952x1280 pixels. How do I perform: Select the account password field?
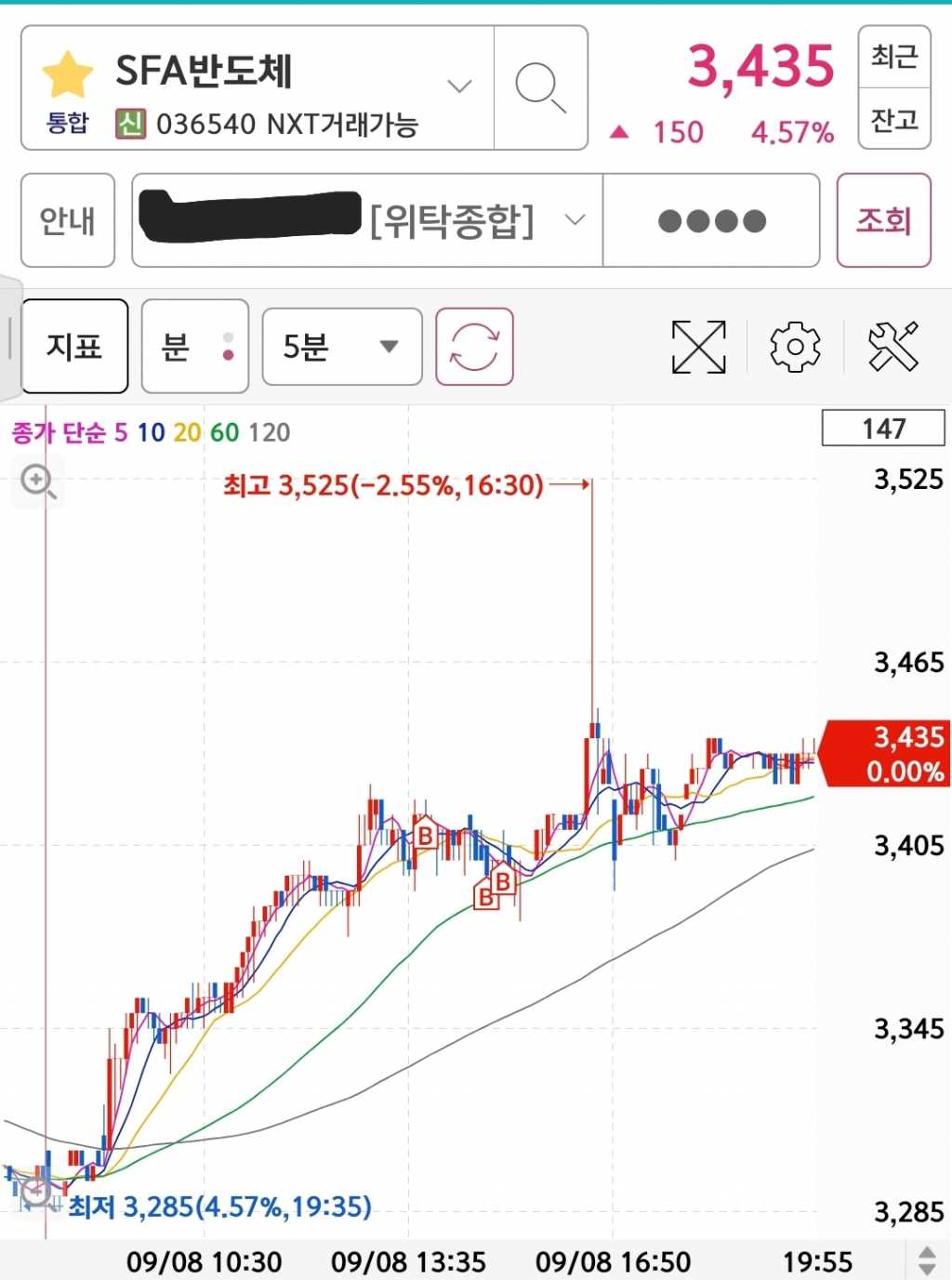coord(711,220)
